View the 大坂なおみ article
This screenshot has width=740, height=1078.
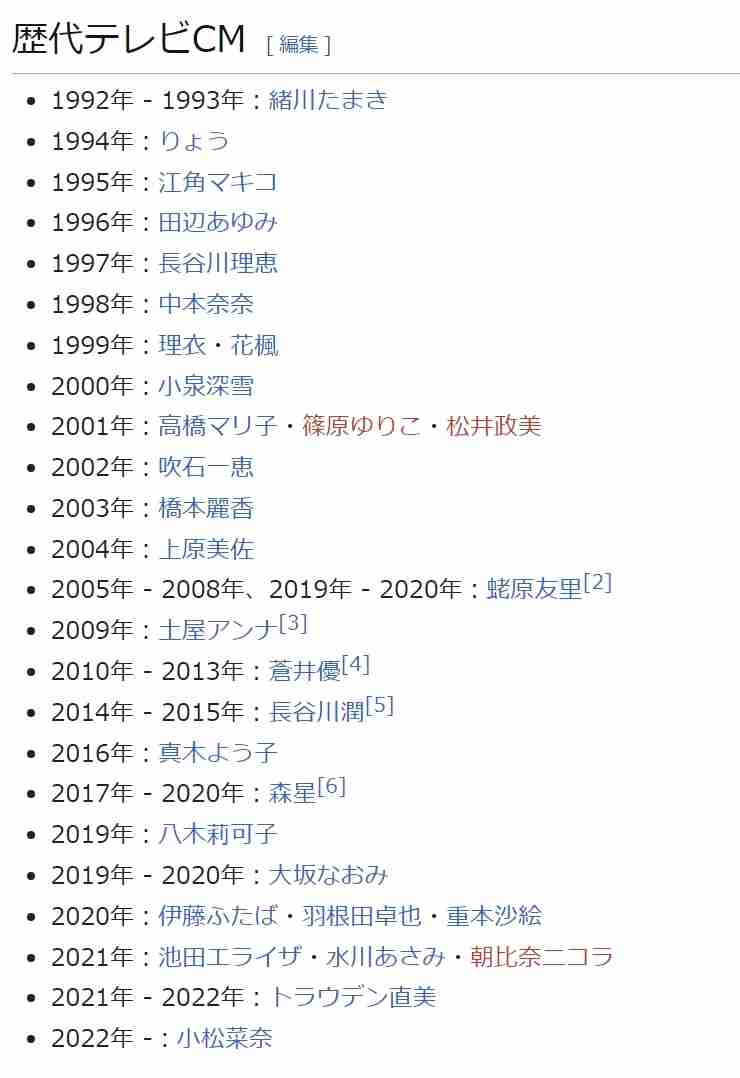point(327,875)
